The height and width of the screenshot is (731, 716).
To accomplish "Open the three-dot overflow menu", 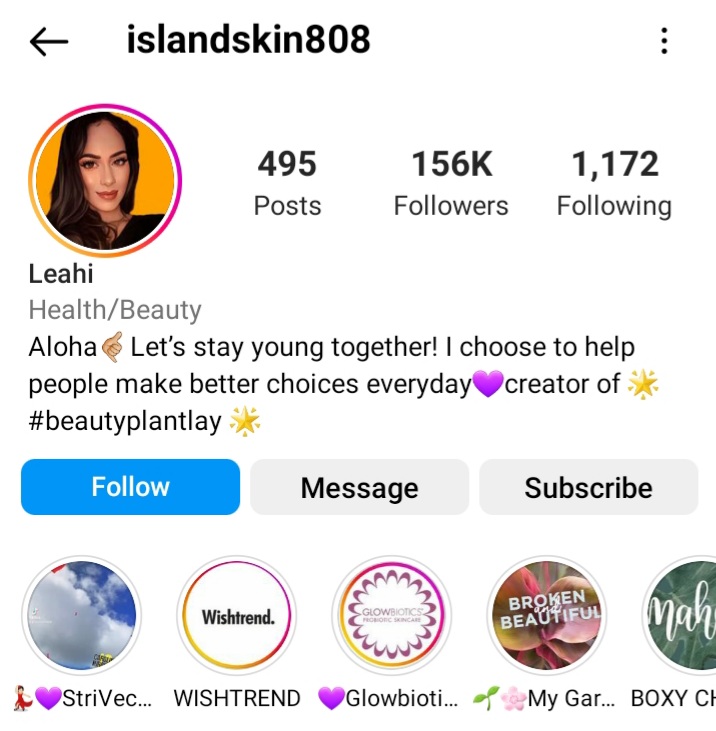I will pos(664,41).
